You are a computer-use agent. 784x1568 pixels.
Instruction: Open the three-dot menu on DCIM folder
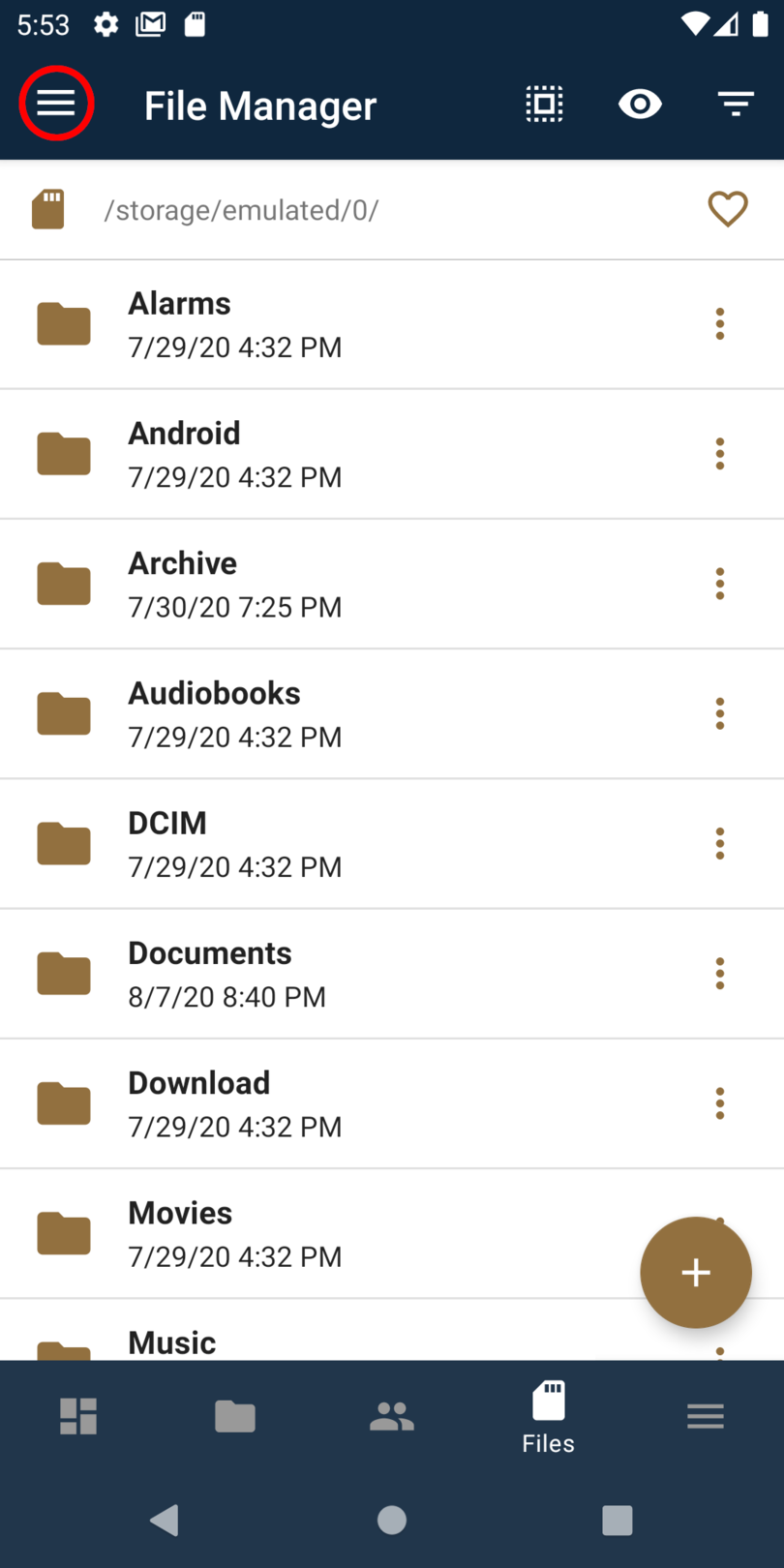click(719, 843)
